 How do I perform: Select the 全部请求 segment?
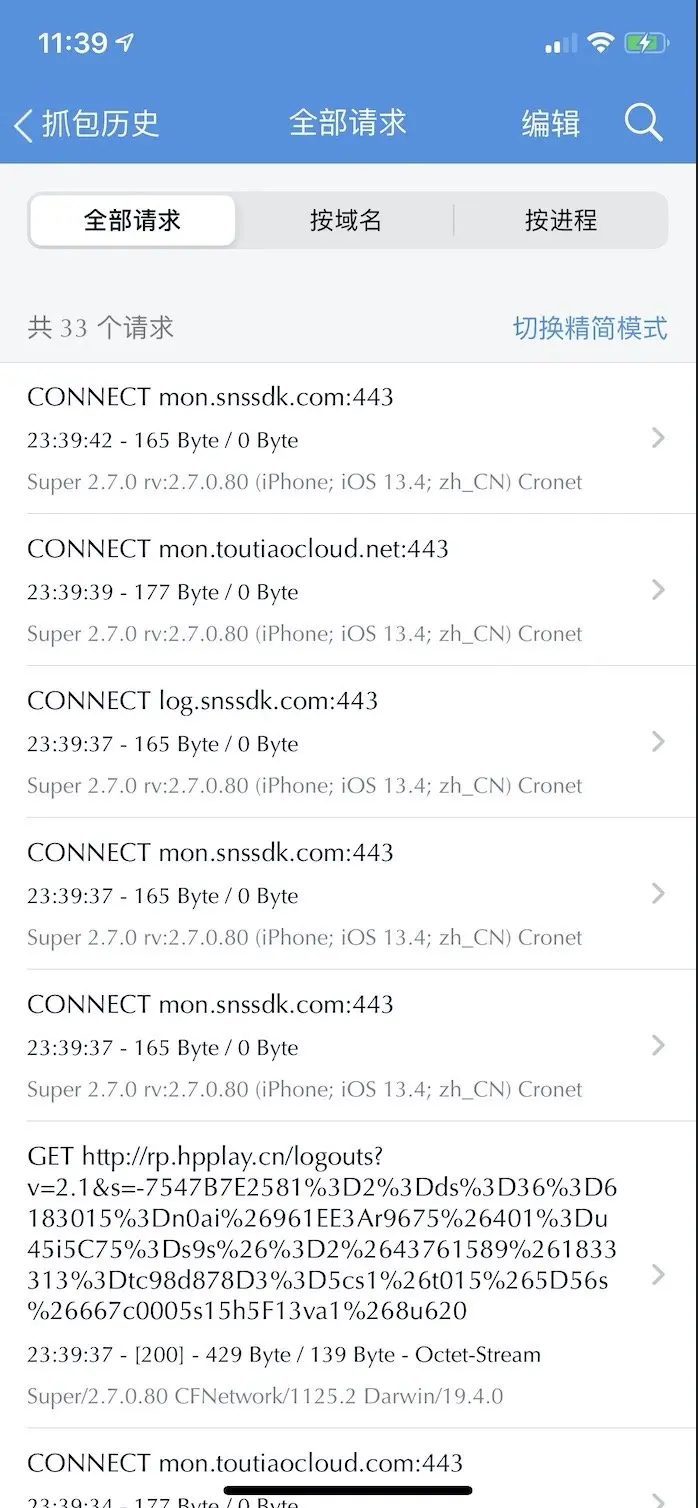[132, 220]
